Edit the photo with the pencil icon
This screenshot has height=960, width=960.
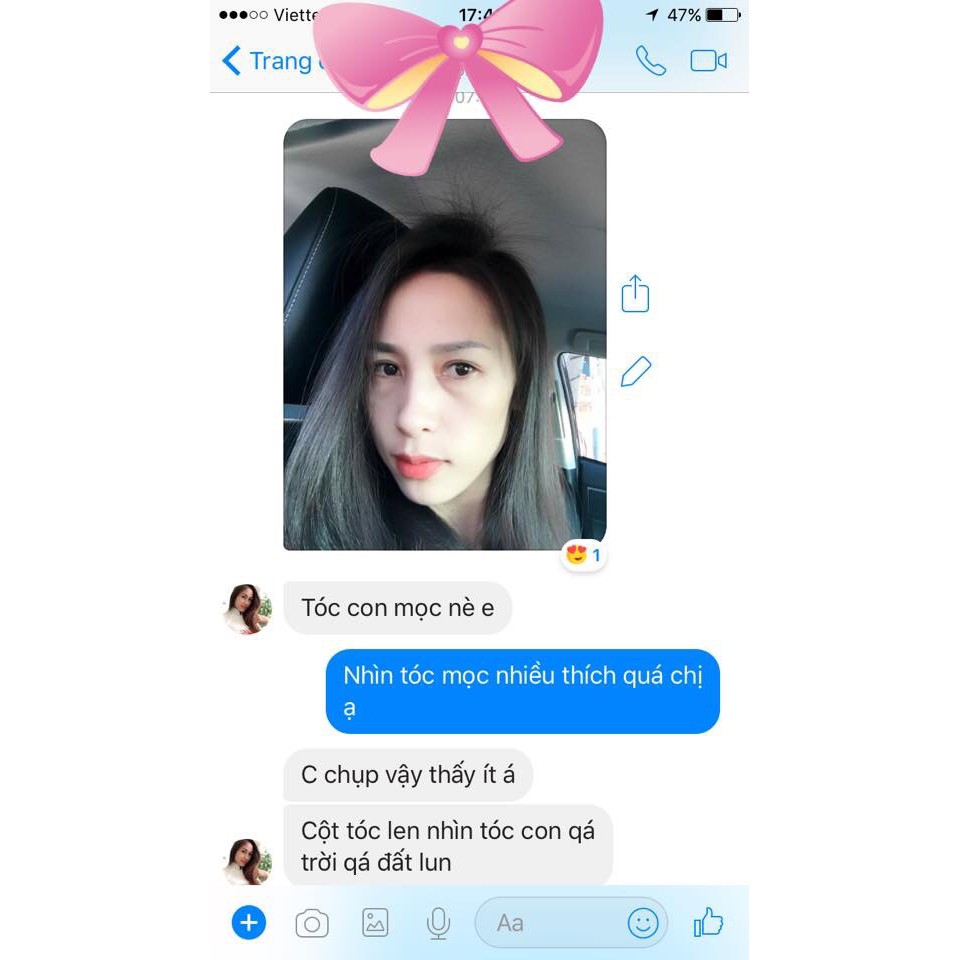coord(635,372)
